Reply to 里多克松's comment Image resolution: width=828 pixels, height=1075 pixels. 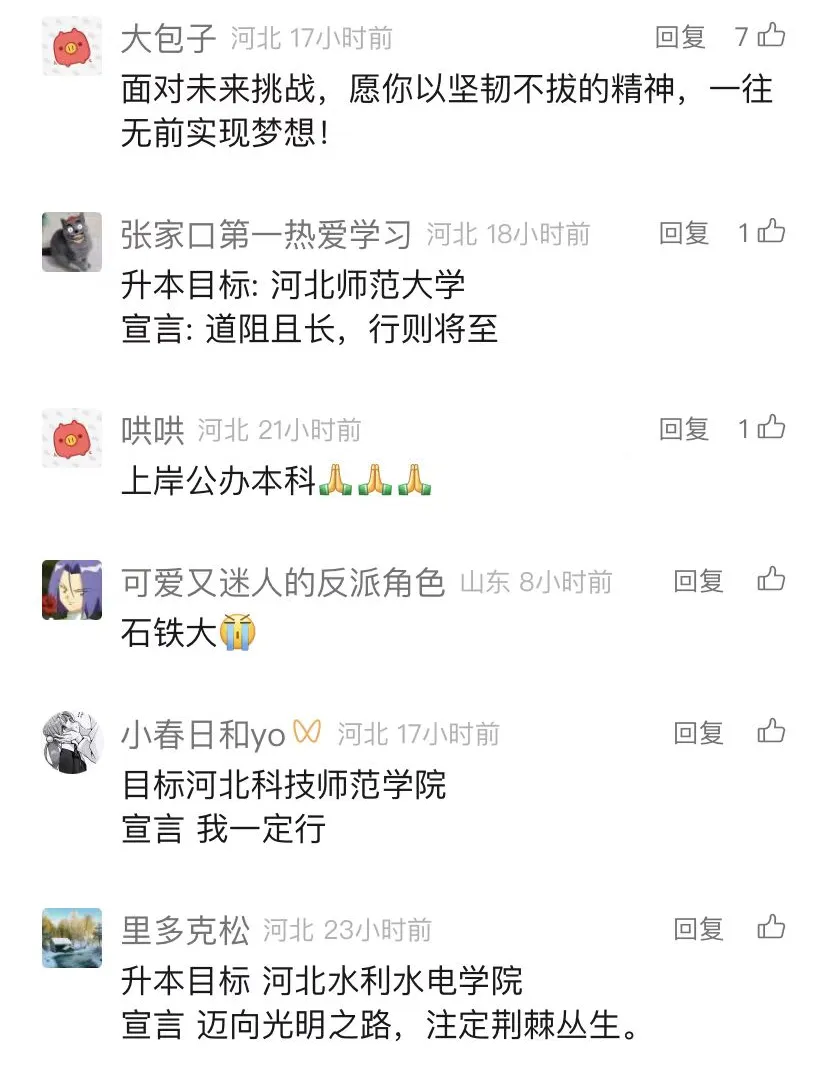pos(698,929)
